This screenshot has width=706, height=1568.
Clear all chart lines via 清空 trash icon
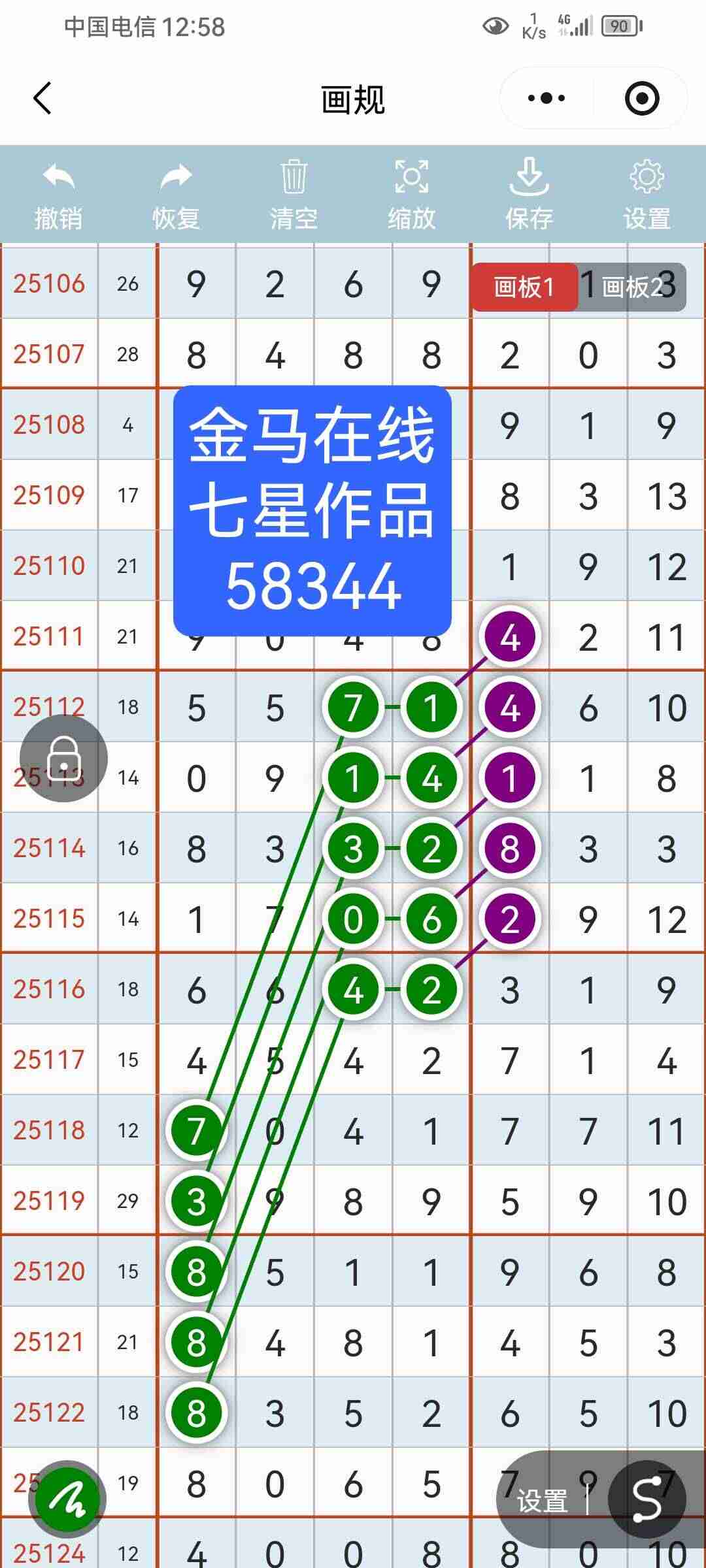(x=294, y=193)
